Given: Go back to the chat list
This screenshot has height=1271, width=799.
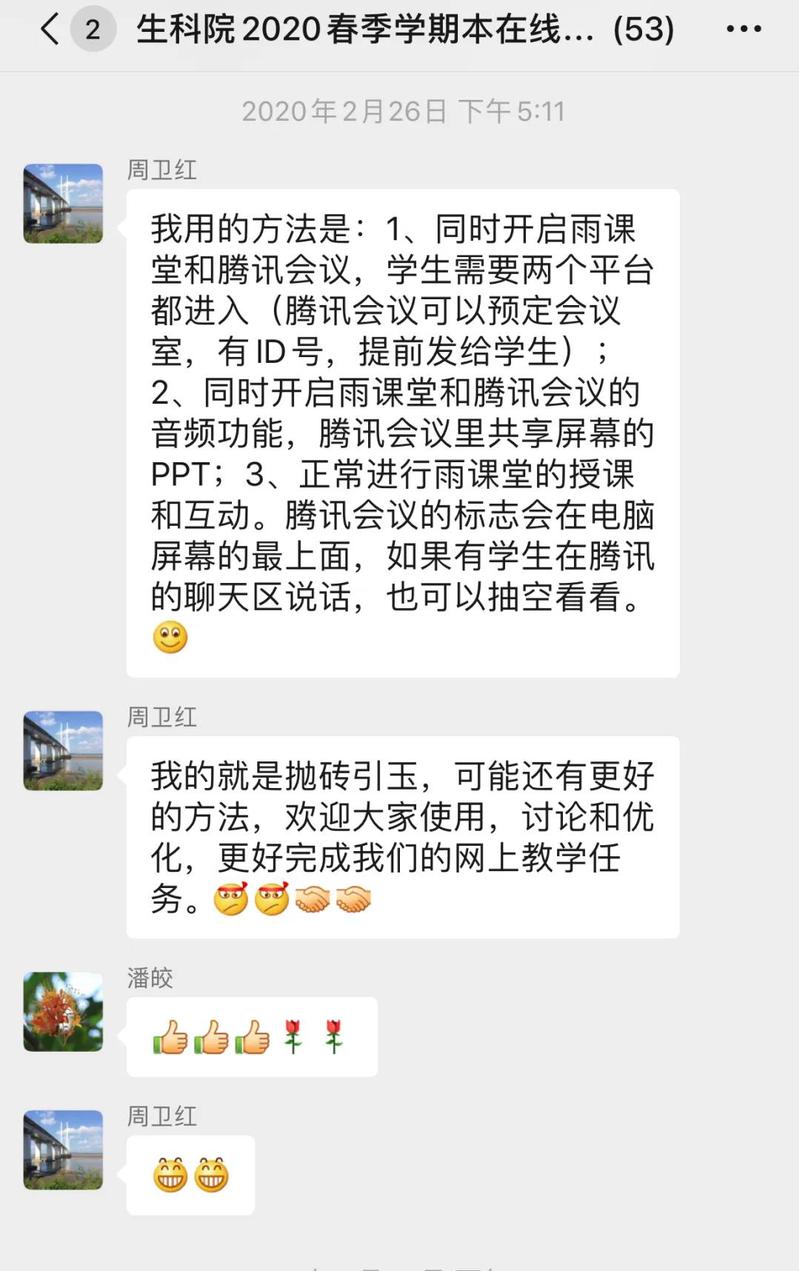Looking at the screenshot, I should tap(50, 30).
